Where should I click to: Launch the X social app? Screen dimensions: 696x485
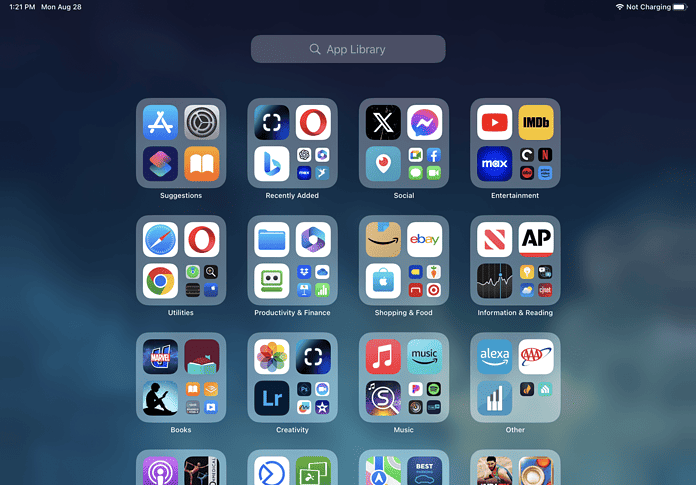[383, 123]
